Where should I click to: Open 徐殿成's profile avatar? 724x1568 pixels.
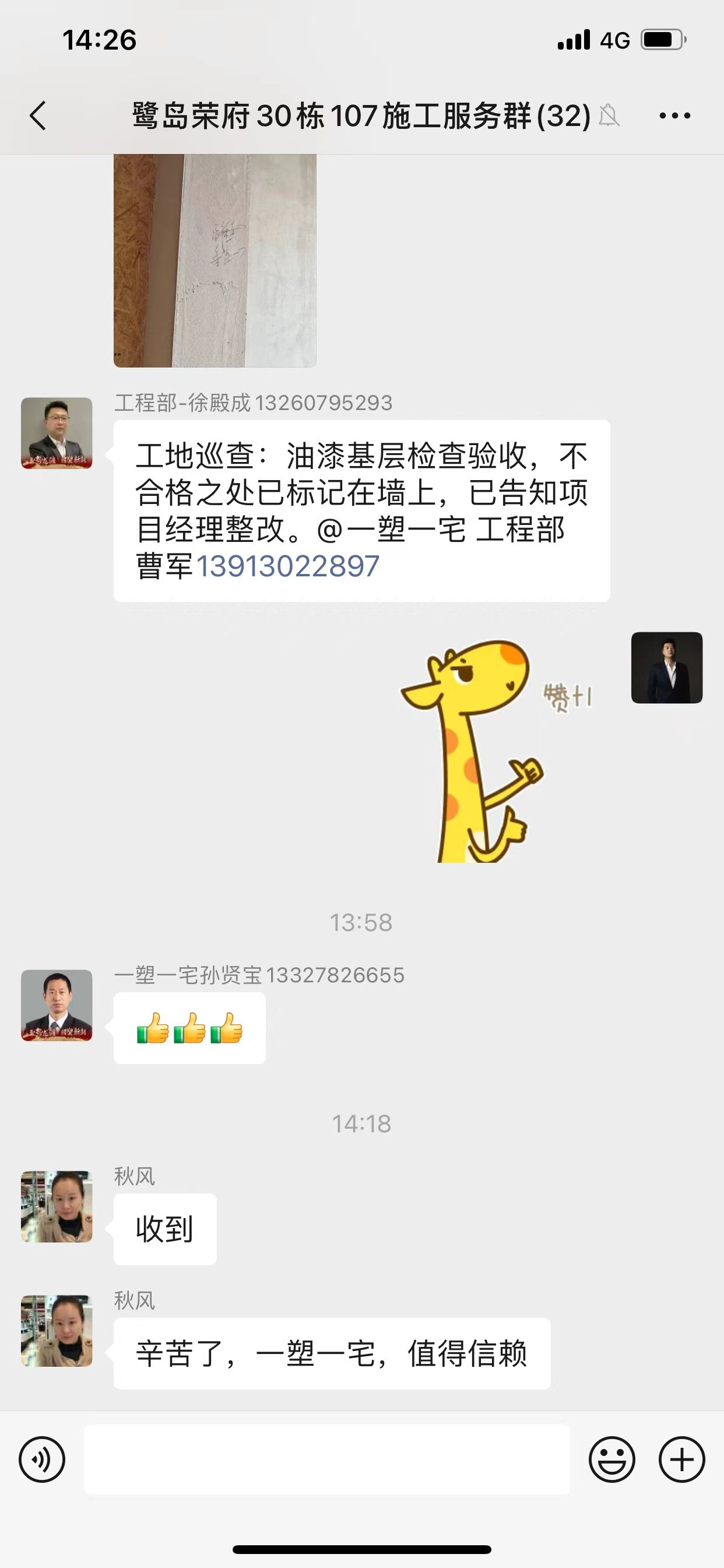coord(57,433)
